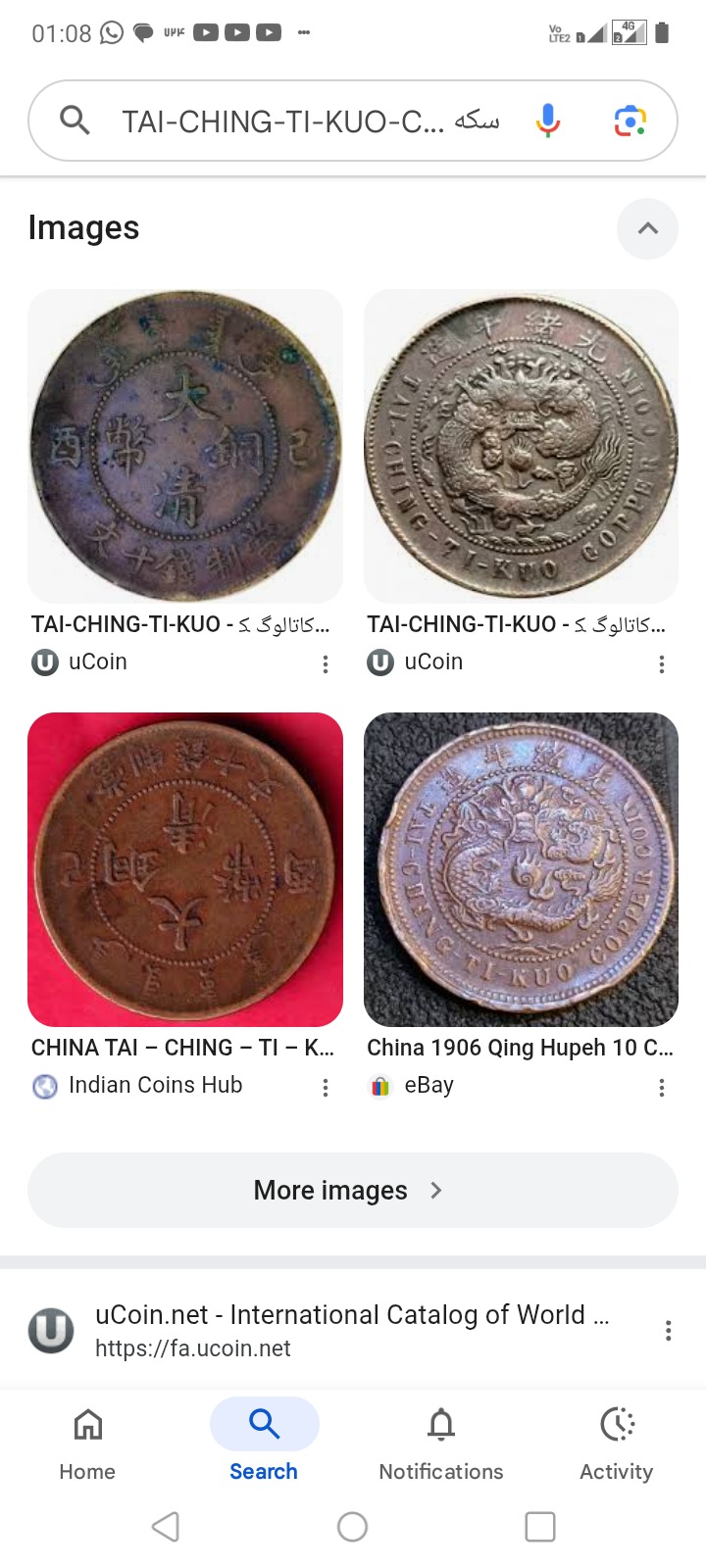Screen dimensions: 706x1568
Task: Switch to the Activity tab
Action: [617, 1445]
